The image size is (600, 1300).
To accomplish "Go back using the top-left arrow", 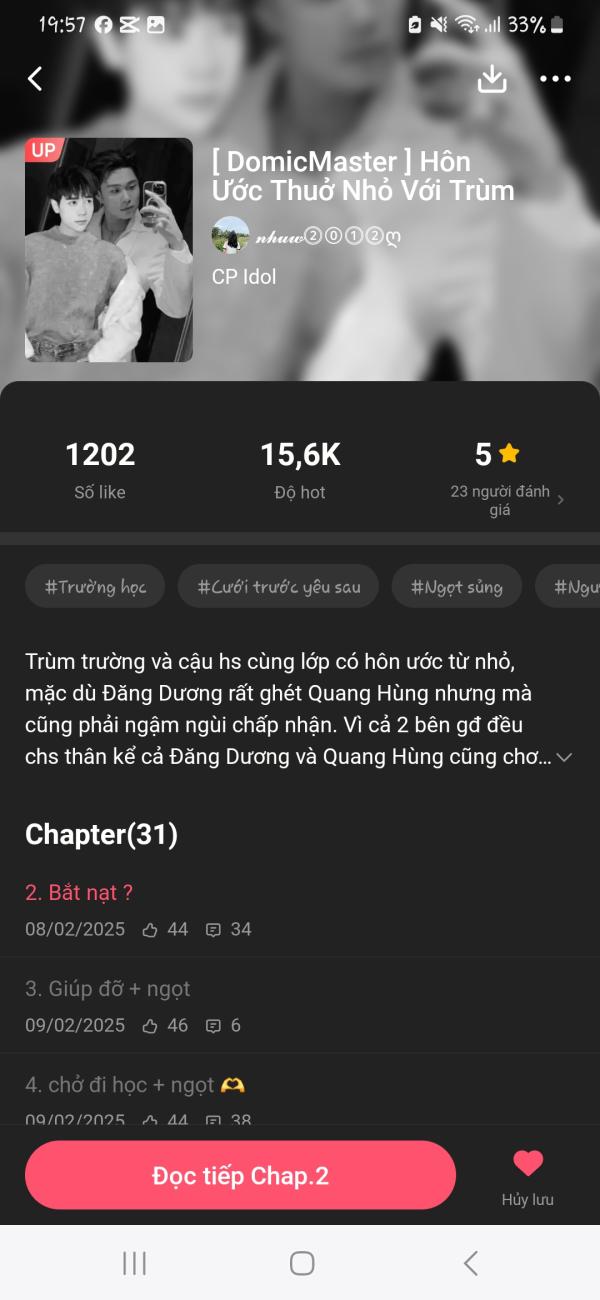I will [x=35, y=79].
